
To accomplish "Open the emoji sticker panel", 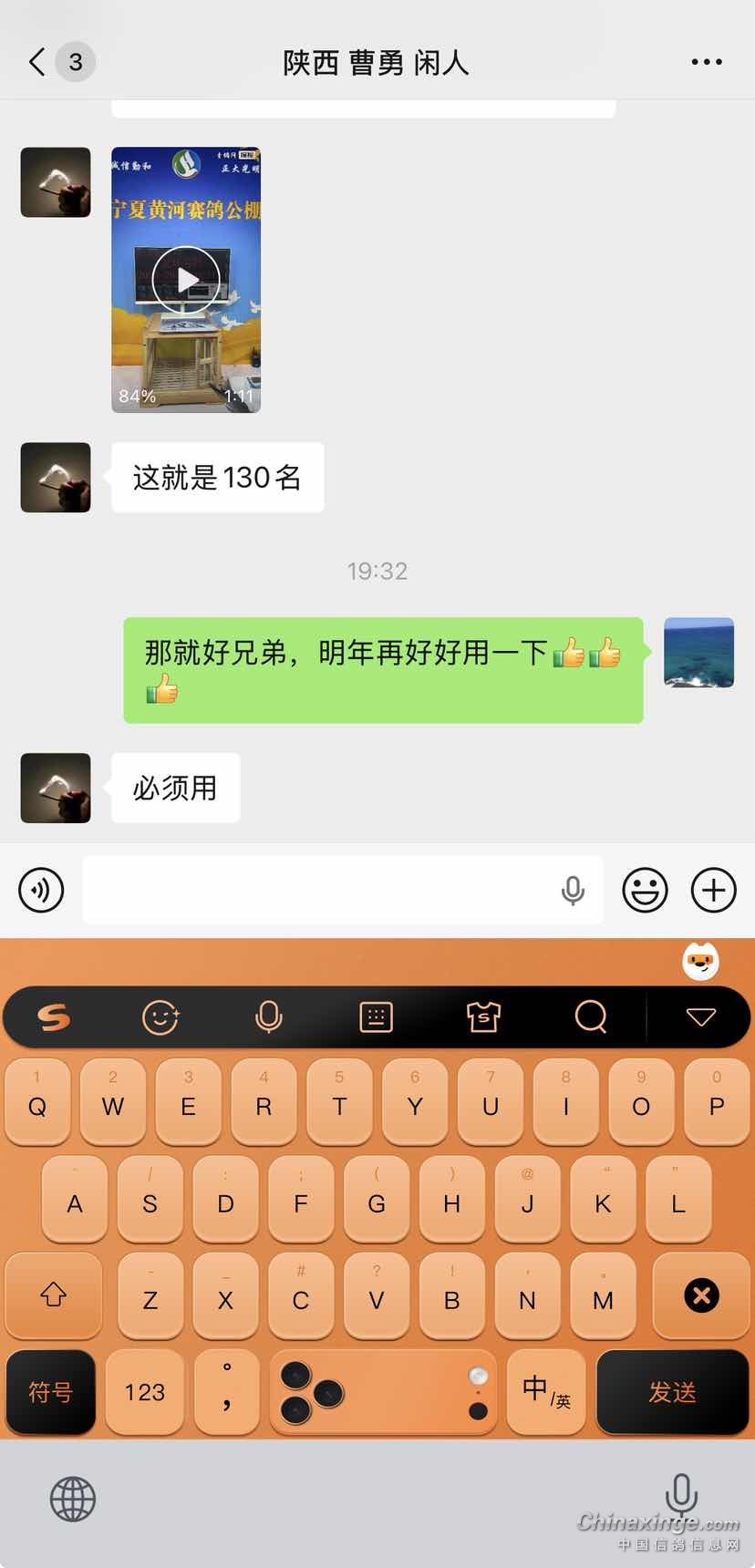I will coord(645,890).
